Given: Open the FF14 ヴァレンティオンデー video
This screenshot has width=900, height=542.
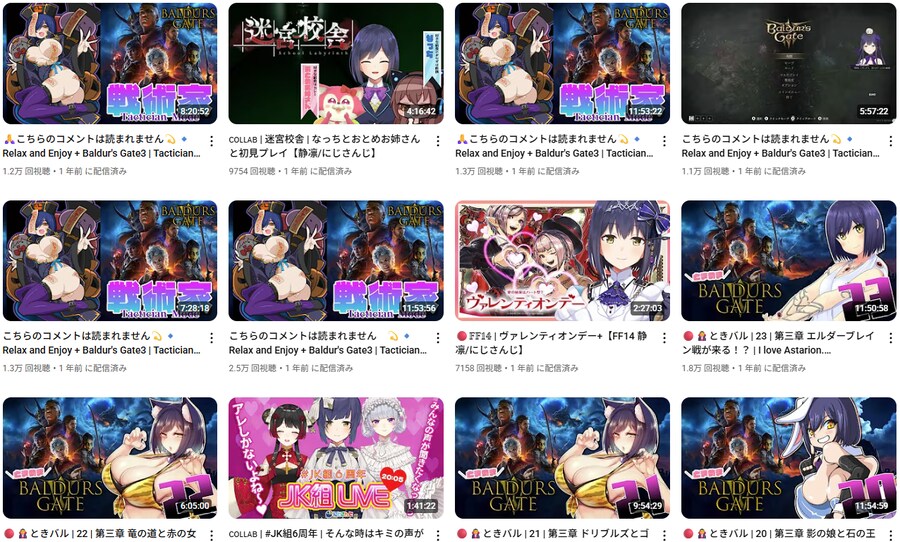Looking at the screenshot, I should 562,260.
